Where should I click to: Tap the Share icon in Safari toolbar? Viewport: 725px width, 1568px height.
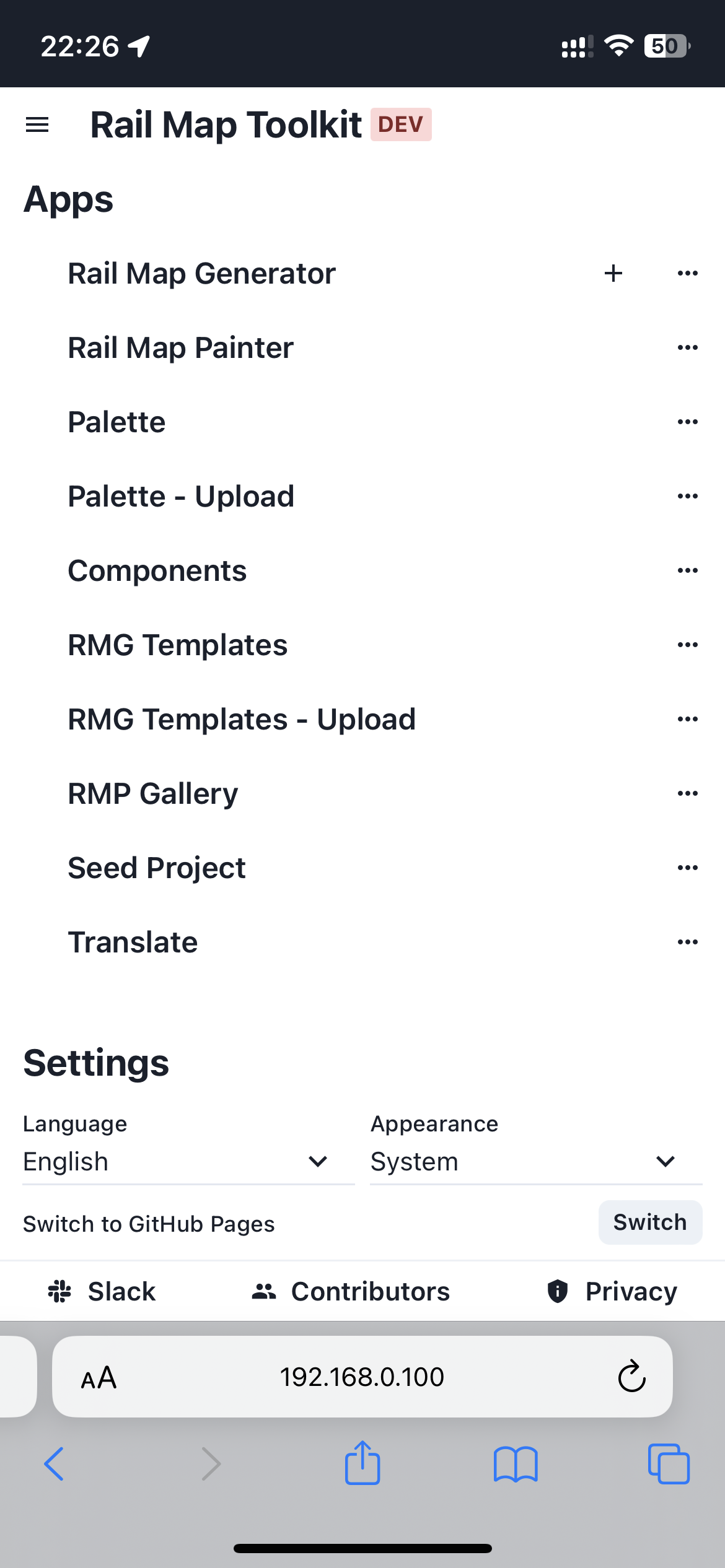coord(362,1464)
